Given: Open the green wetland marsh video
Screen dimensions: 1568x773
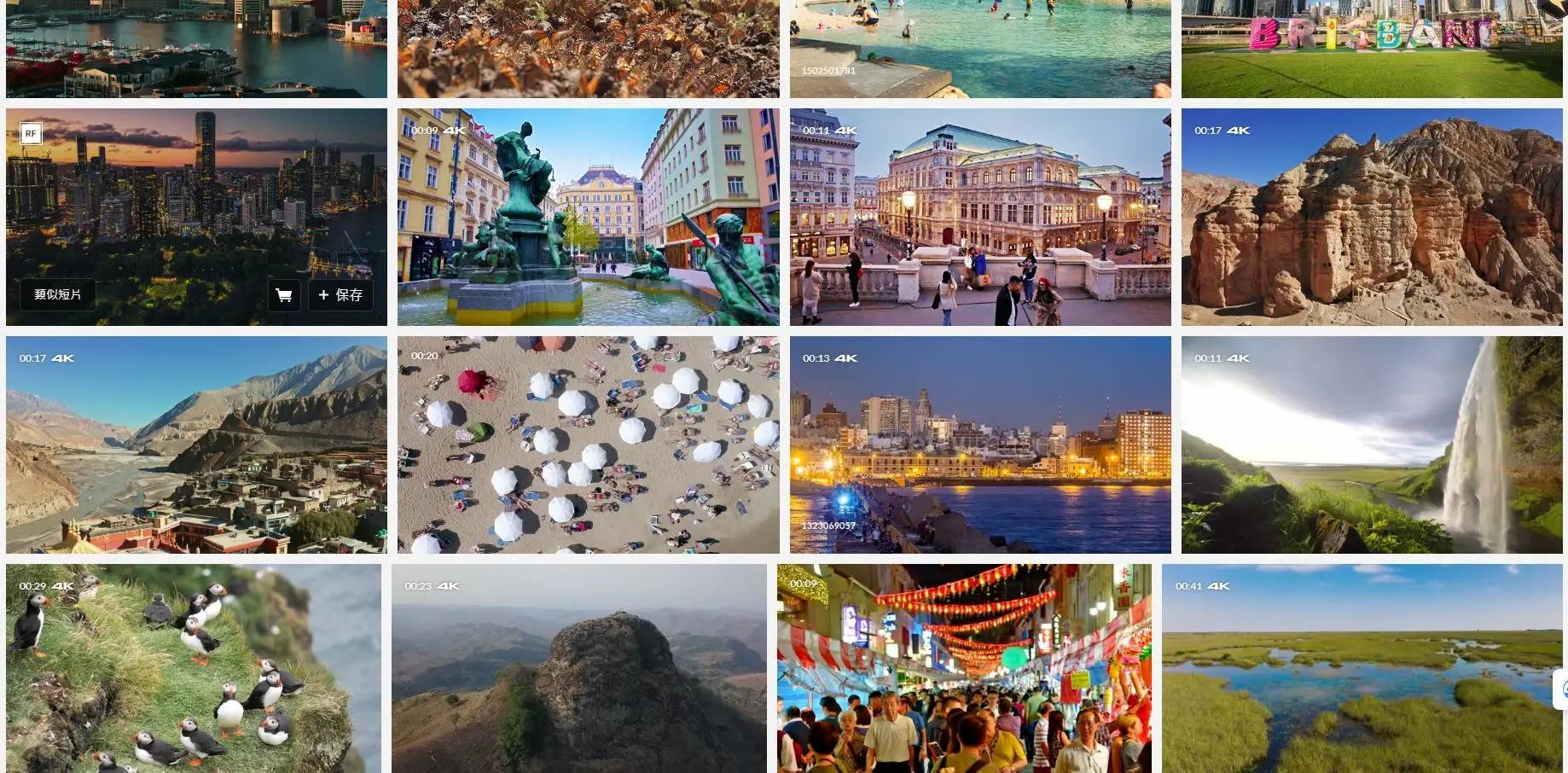Looking at the screenshot, I should 1361,668.
